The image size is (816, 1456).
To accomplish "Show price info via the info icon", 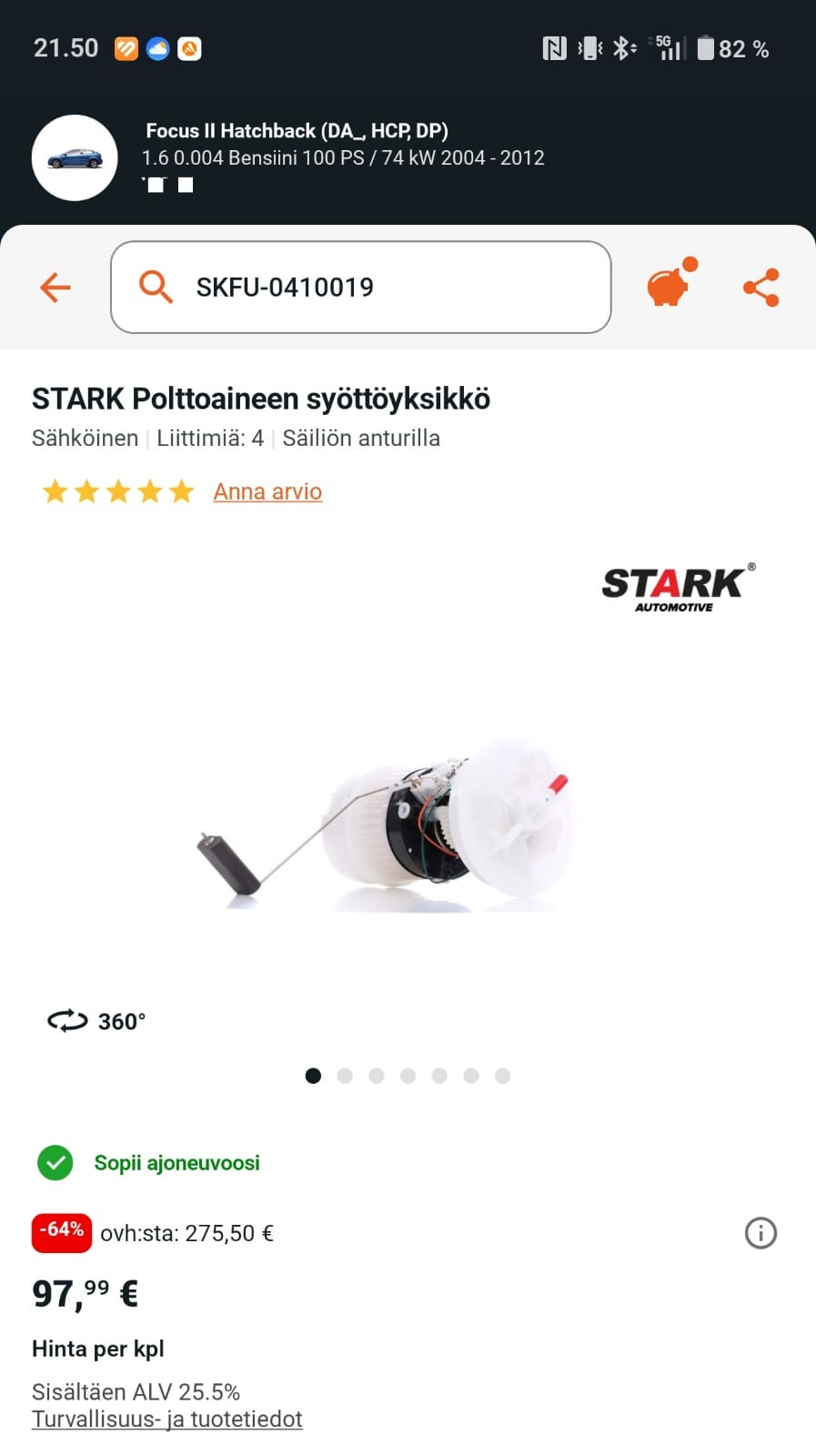I will [x=761, y=1233].
